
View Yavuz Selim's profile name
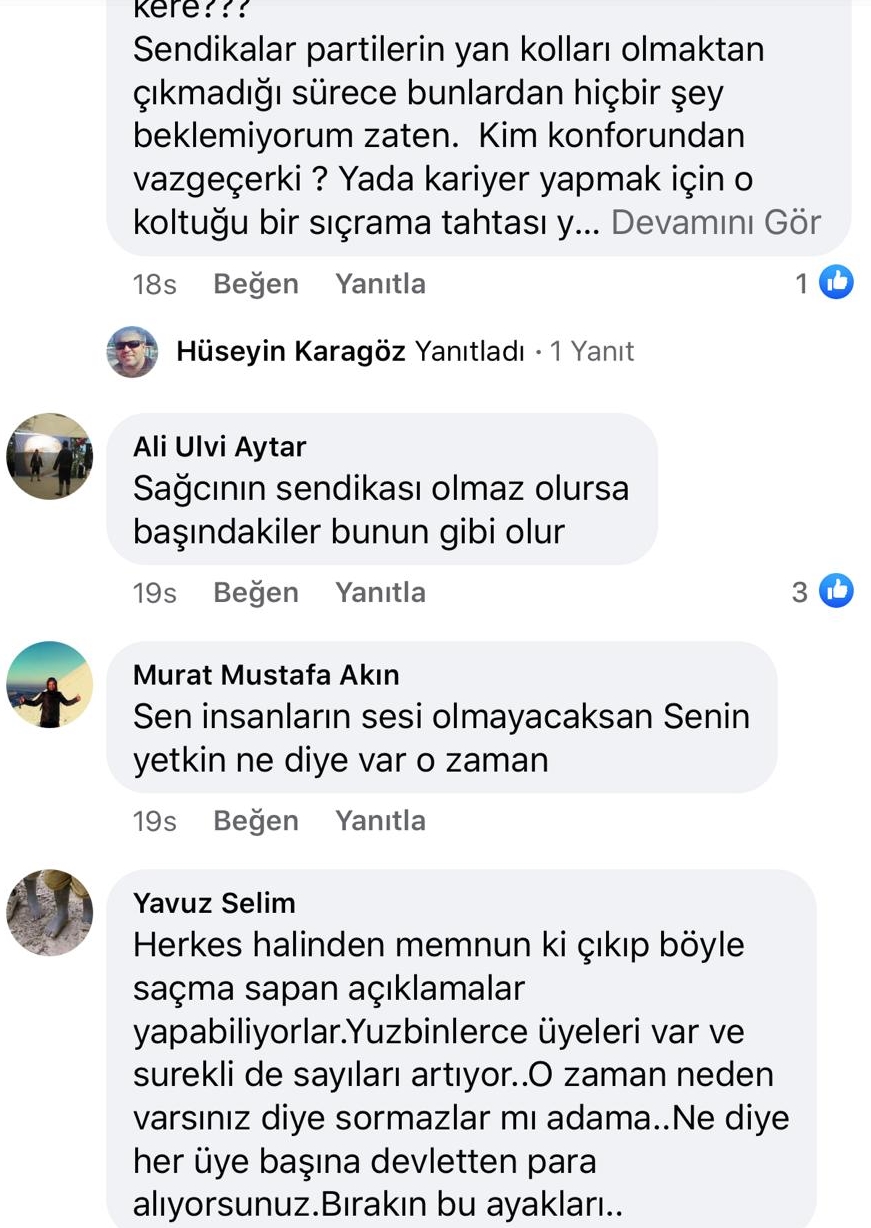point(214,903)
